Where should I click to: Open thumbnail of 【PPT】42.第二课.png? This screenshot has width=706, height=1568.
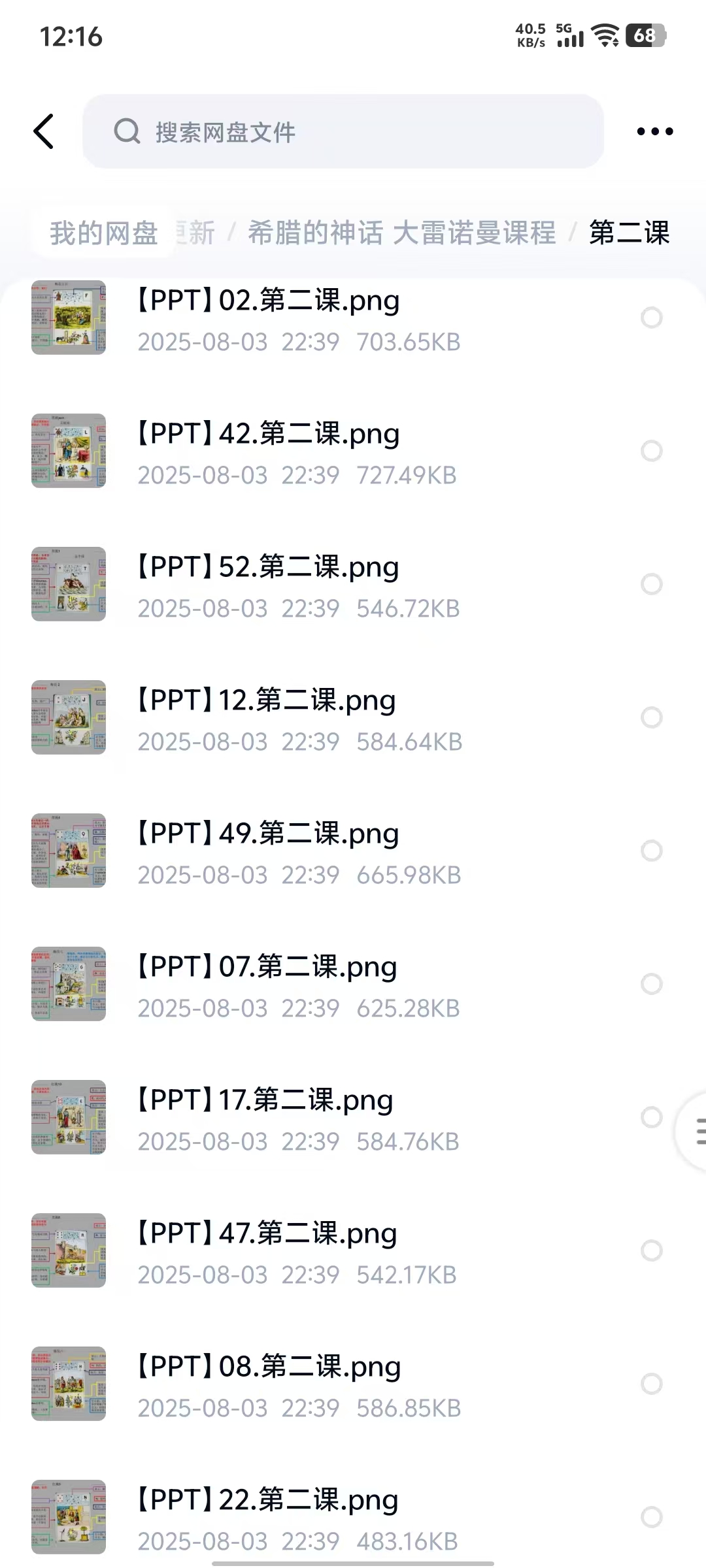(69, 451)
